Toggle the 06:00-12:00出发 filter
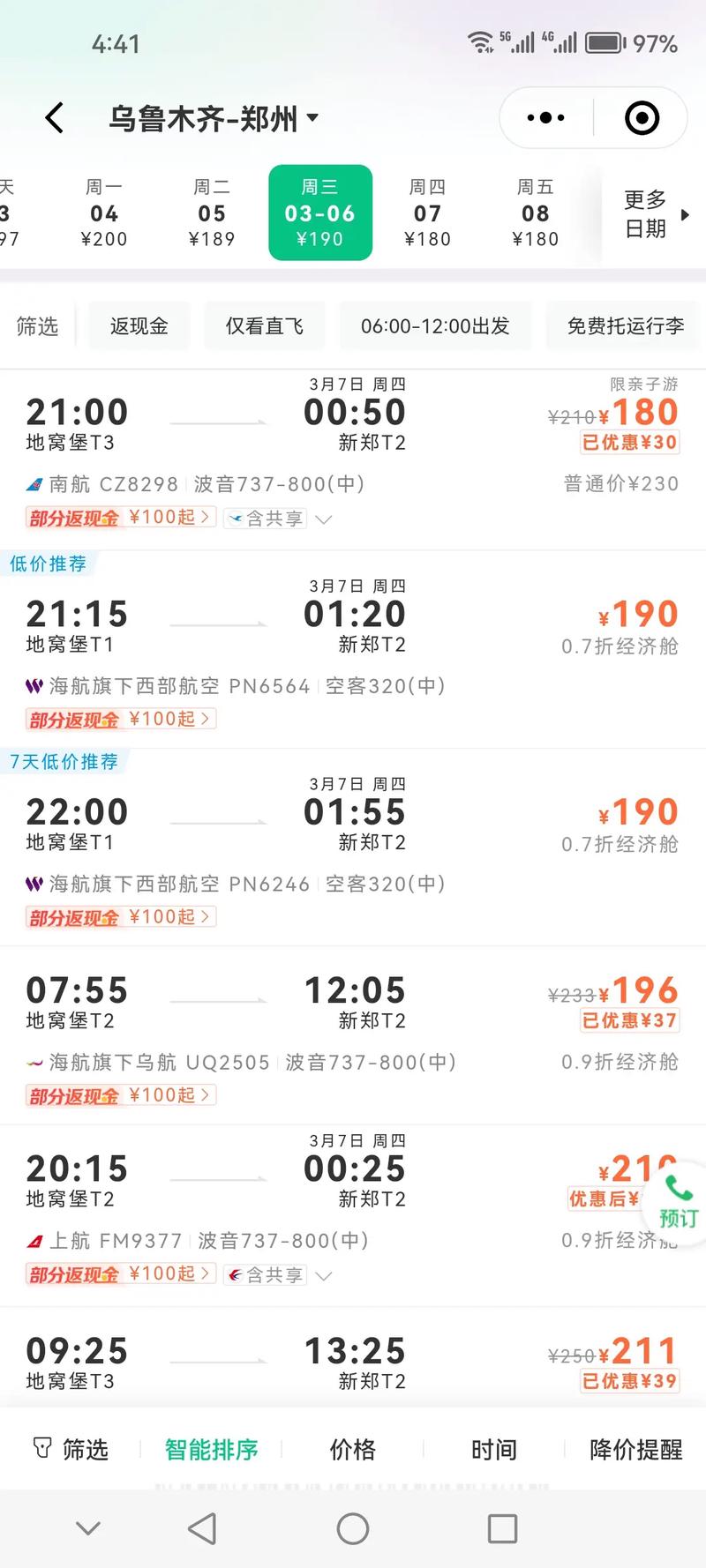This screenshot has height=1568, width=706. (436, 325)
